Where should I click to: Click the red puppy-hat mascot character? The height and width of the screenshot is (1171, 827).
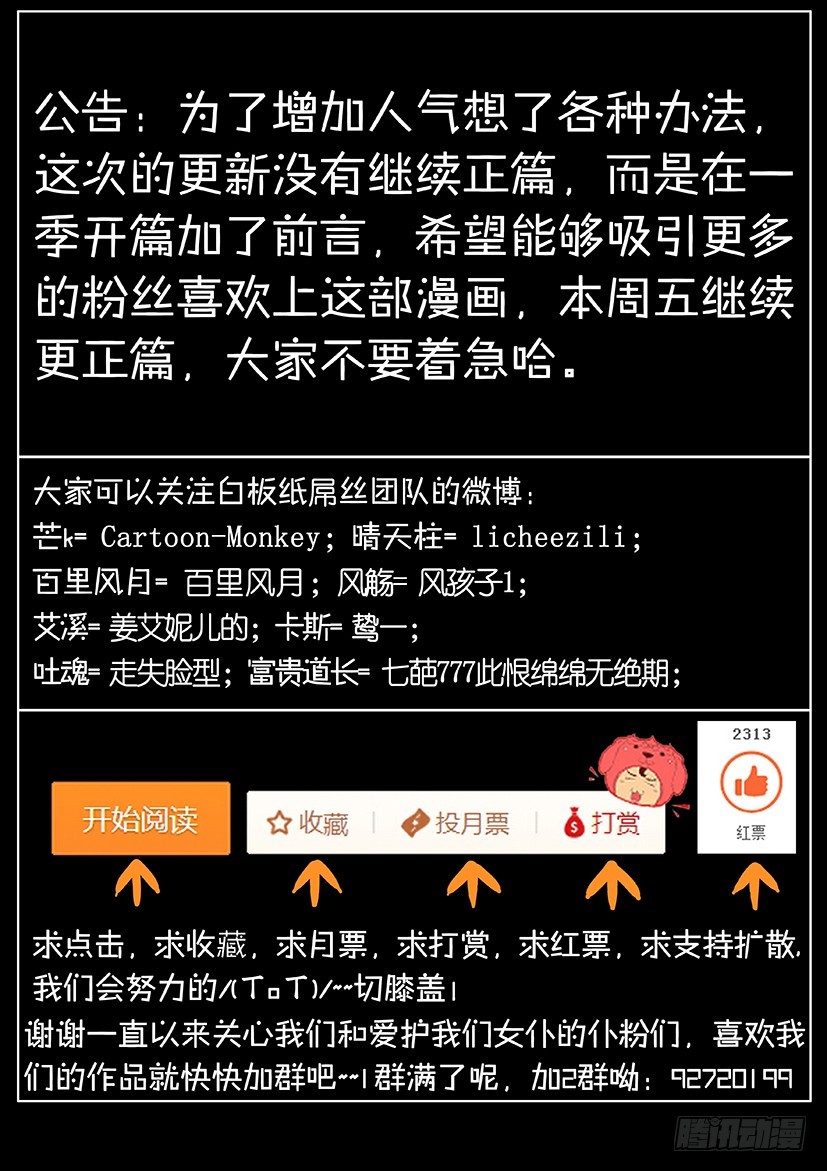(x=645, y=770)
